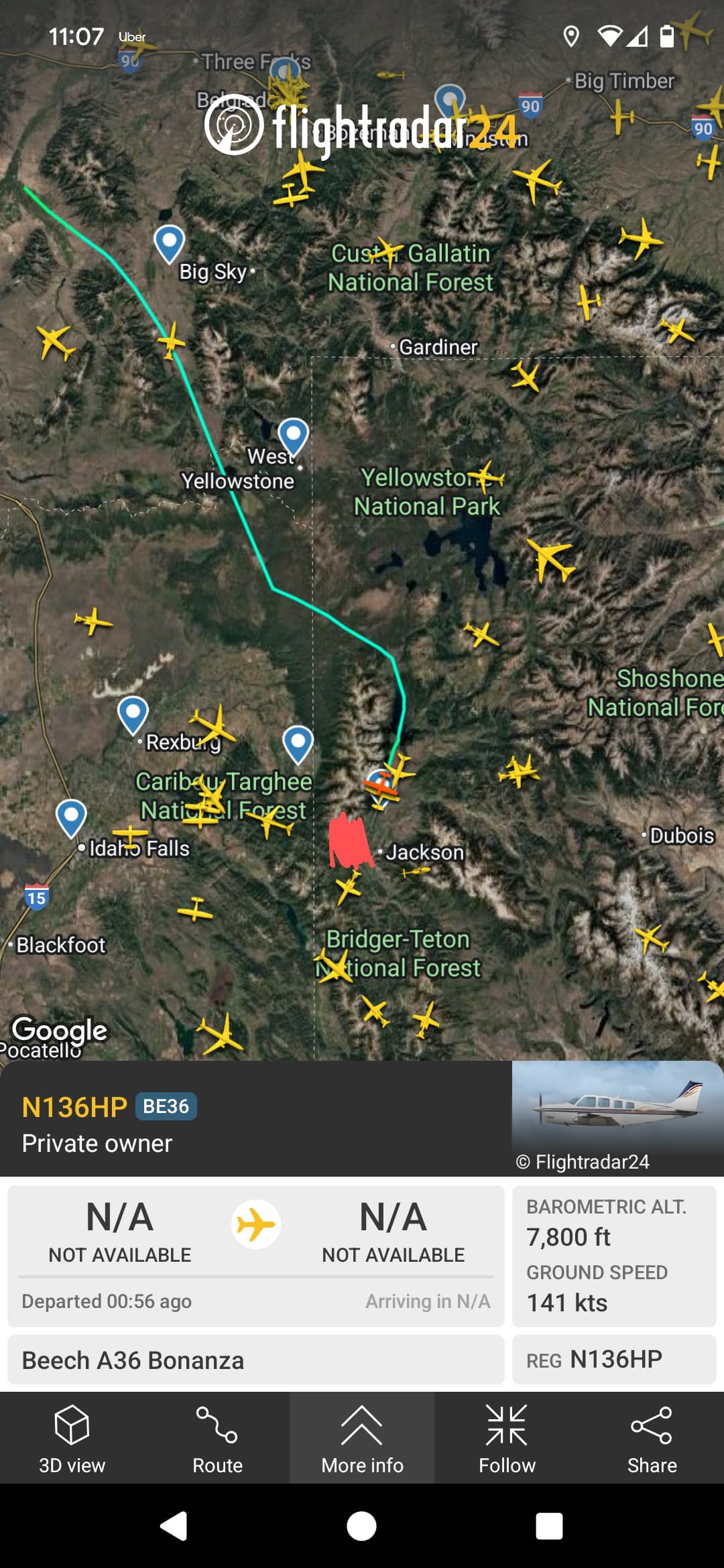Show the flight route

click(217, 1438)
